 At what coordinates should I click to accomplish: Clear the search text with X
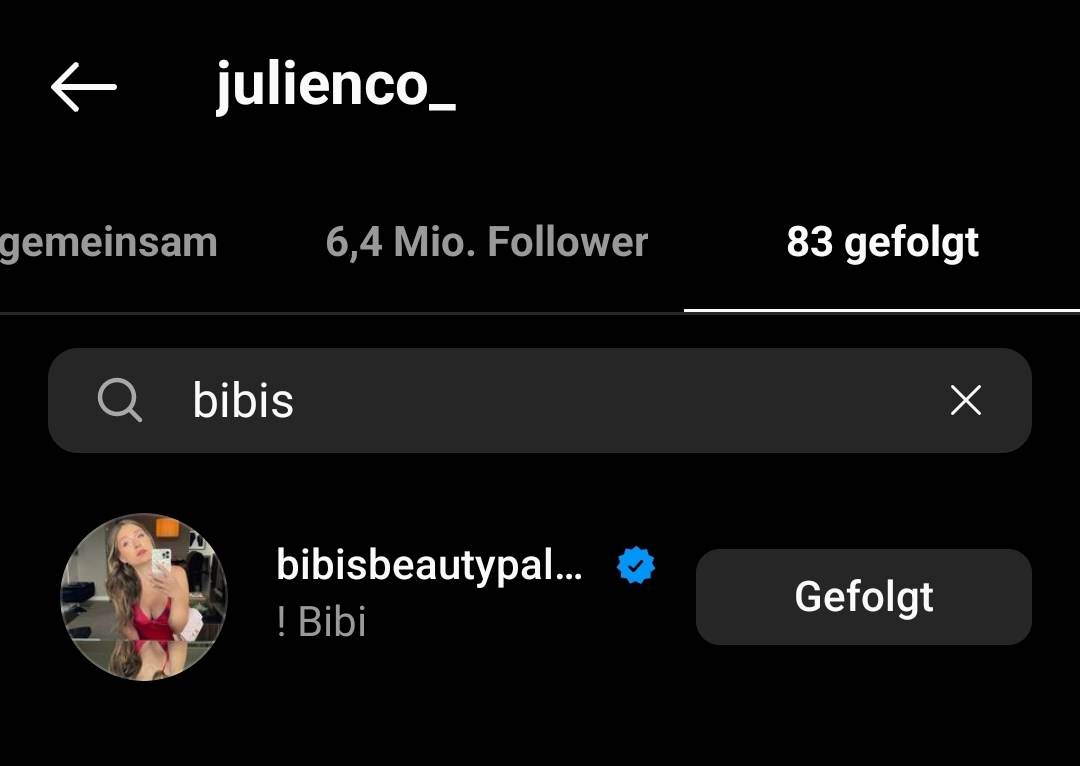pyautogui.click(x=965, y=401)
